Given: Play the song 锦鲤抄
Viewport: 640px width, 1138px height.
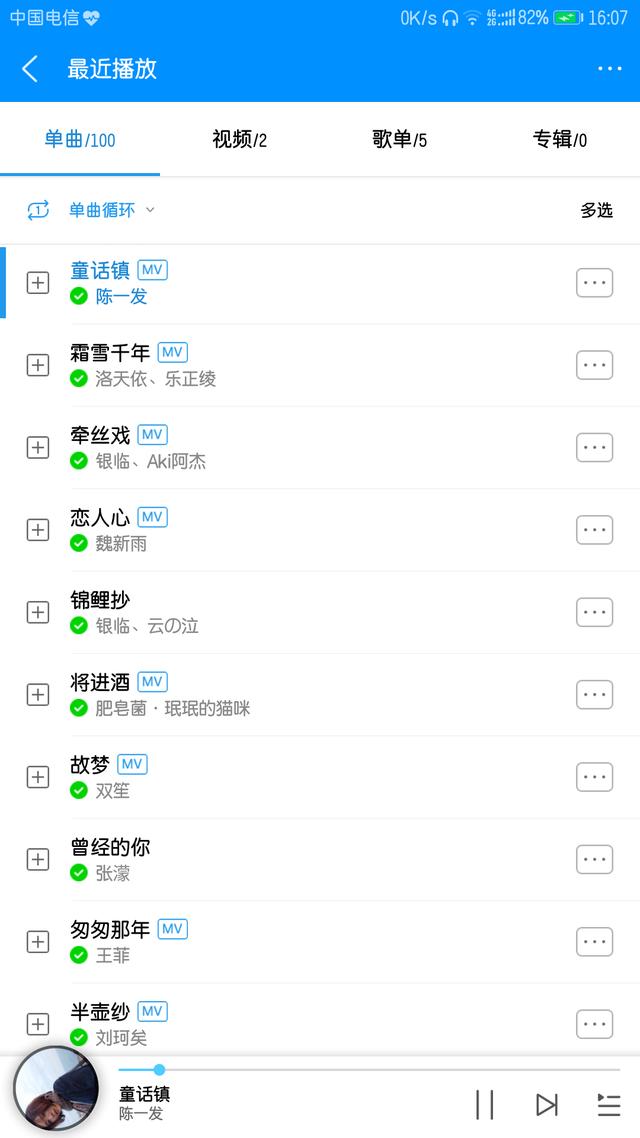Looking at the screenshot, I should click(300, 612).
